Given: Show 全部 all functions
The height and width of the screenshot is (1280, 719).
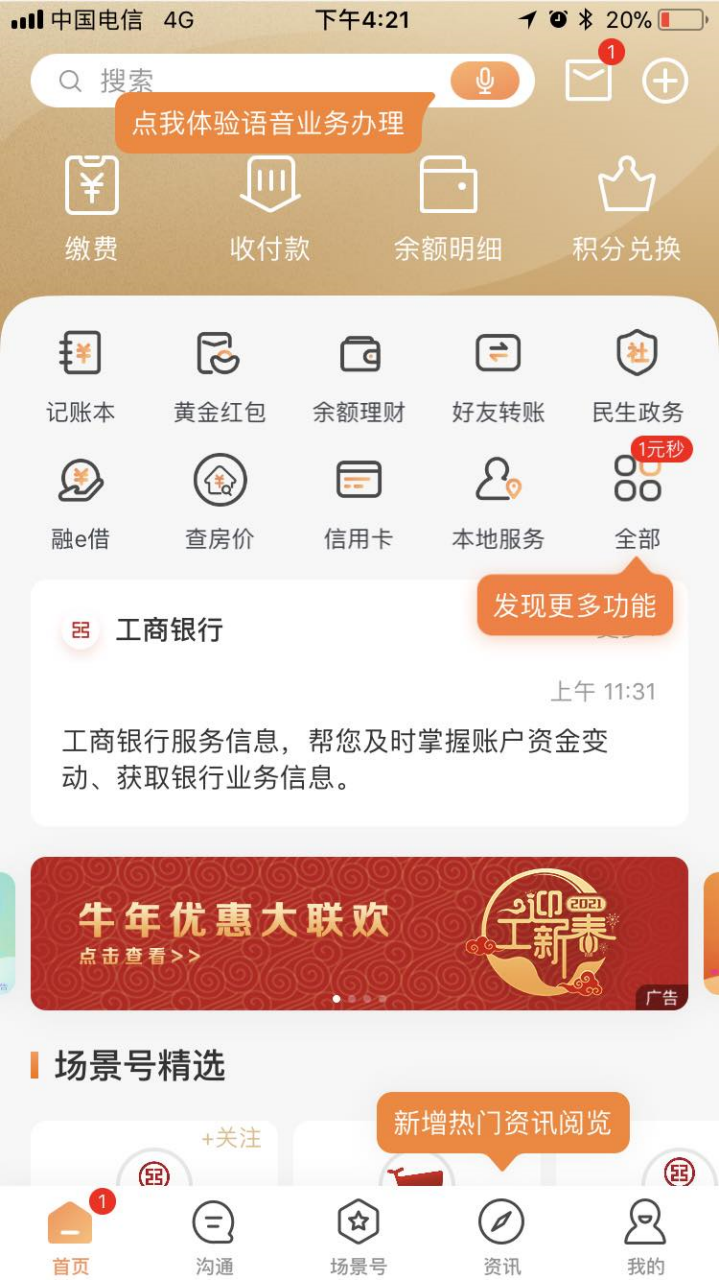Looking at the screenshot, I should (638, 504).
